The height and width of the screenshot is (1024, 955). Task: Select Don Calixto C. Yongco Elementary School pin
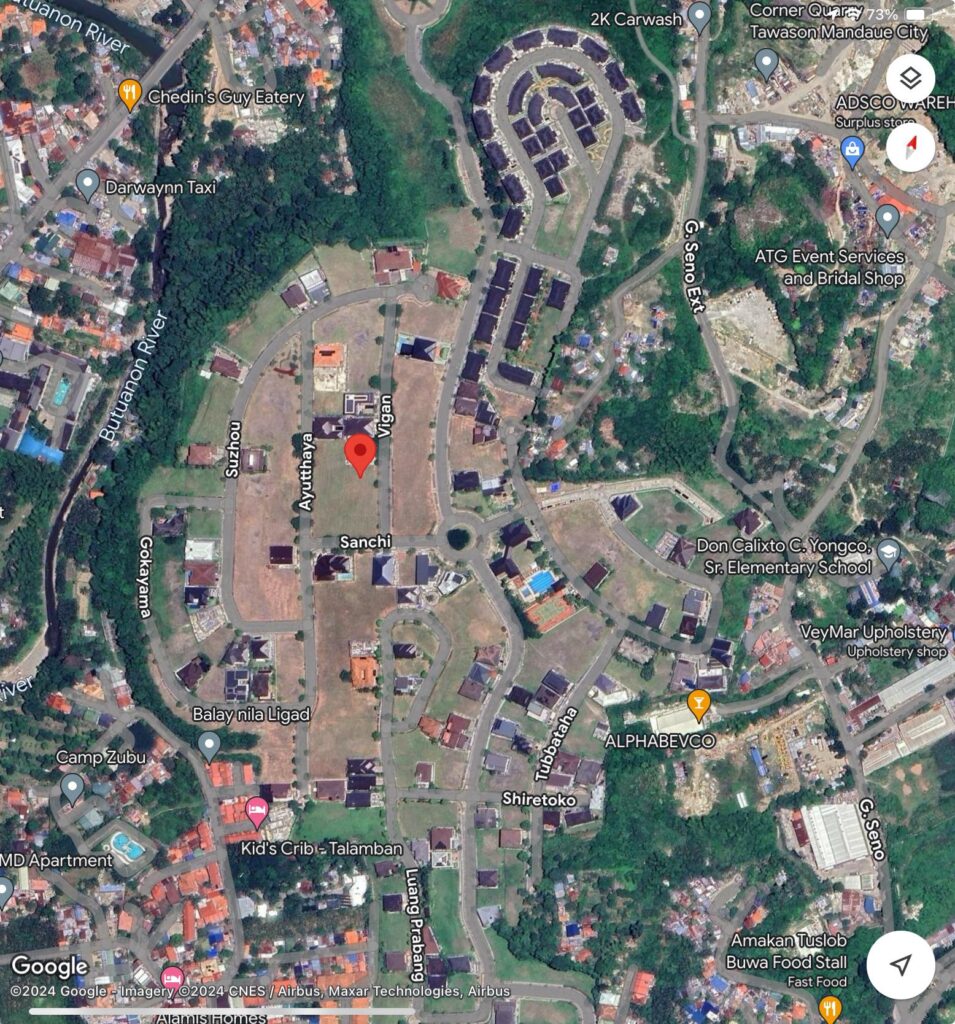point(888,553)
